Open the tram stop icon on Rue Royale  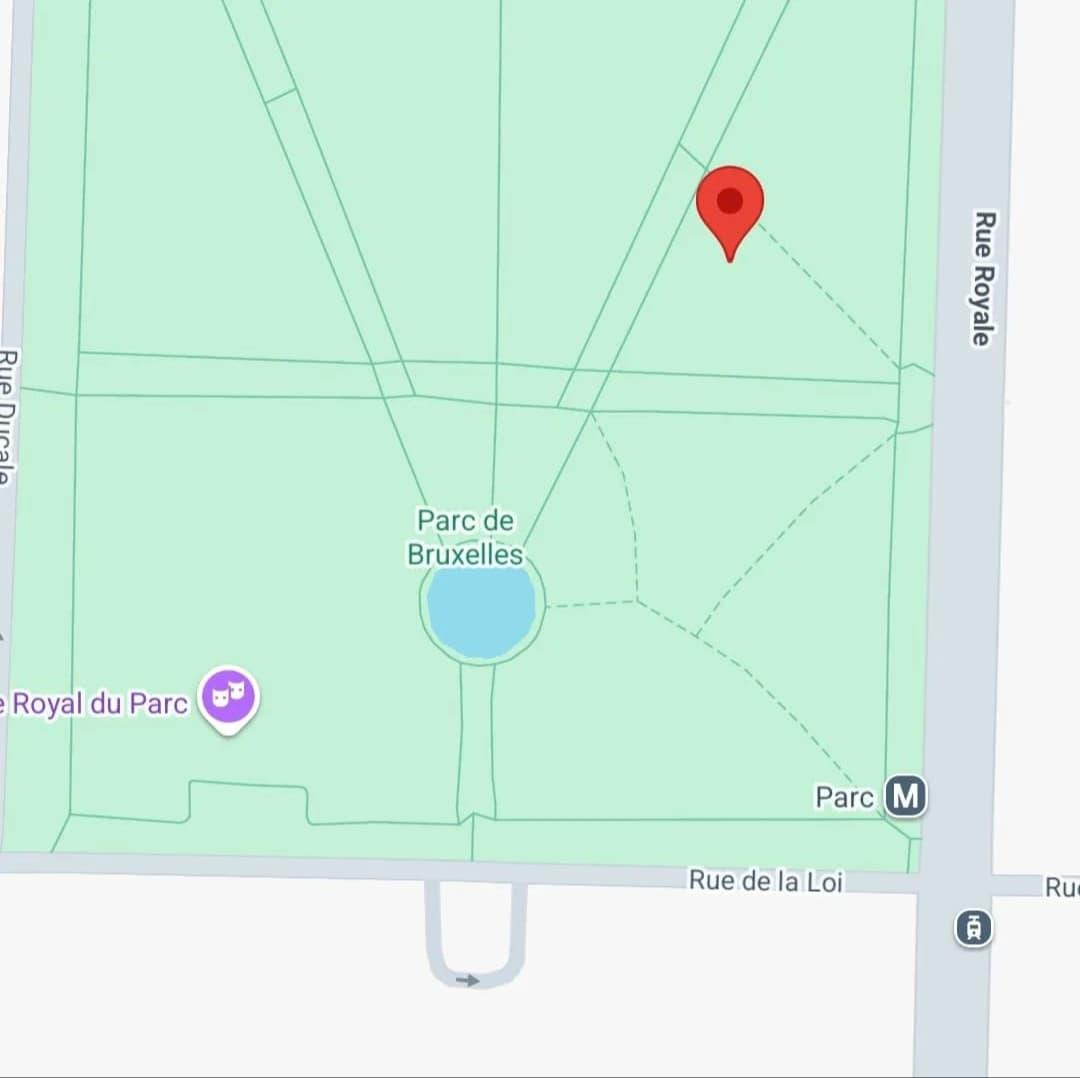coord(973,928)
